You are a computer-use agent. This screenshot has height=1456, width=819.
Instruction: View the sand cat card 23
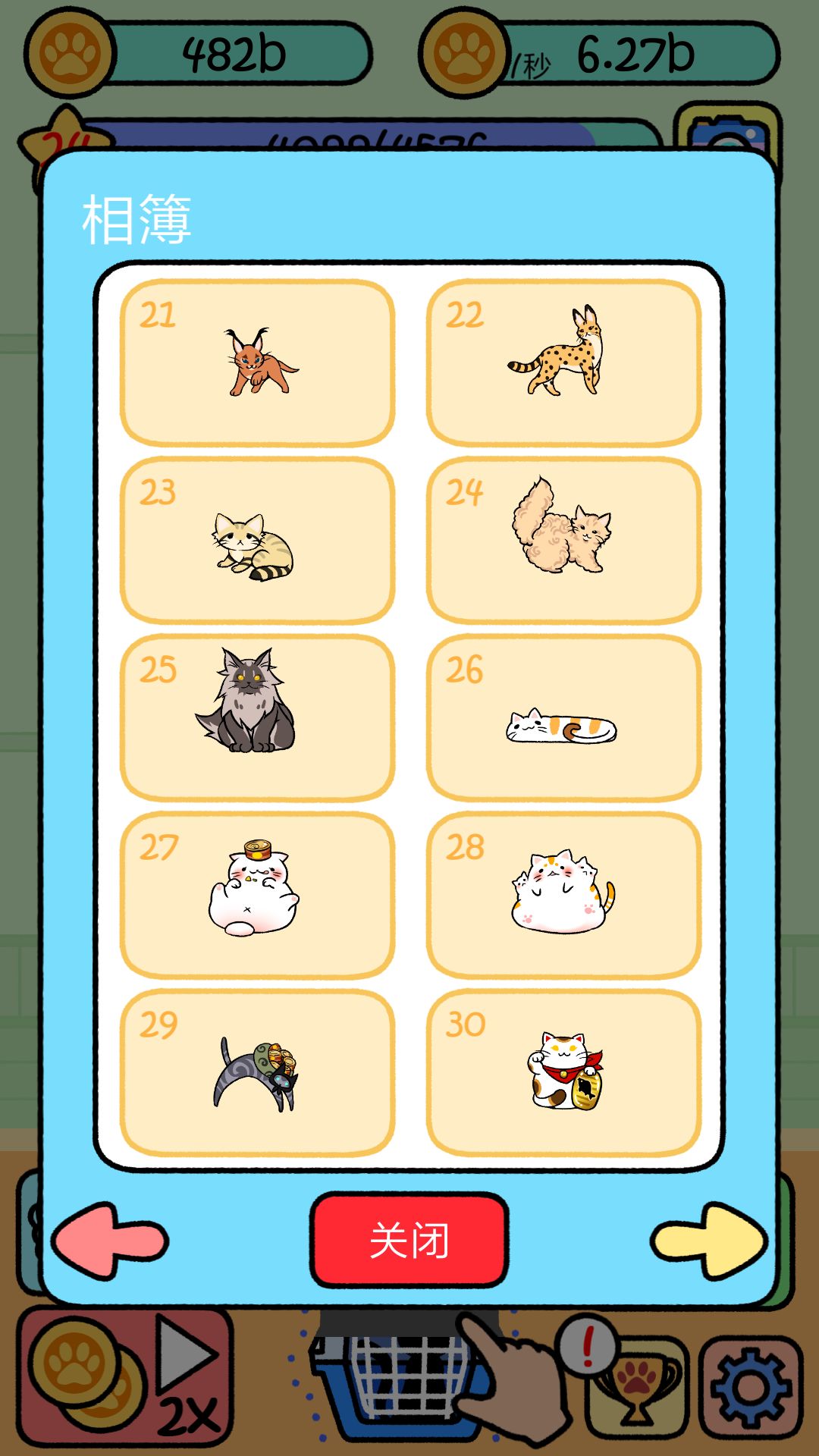(x=257, y=540)
